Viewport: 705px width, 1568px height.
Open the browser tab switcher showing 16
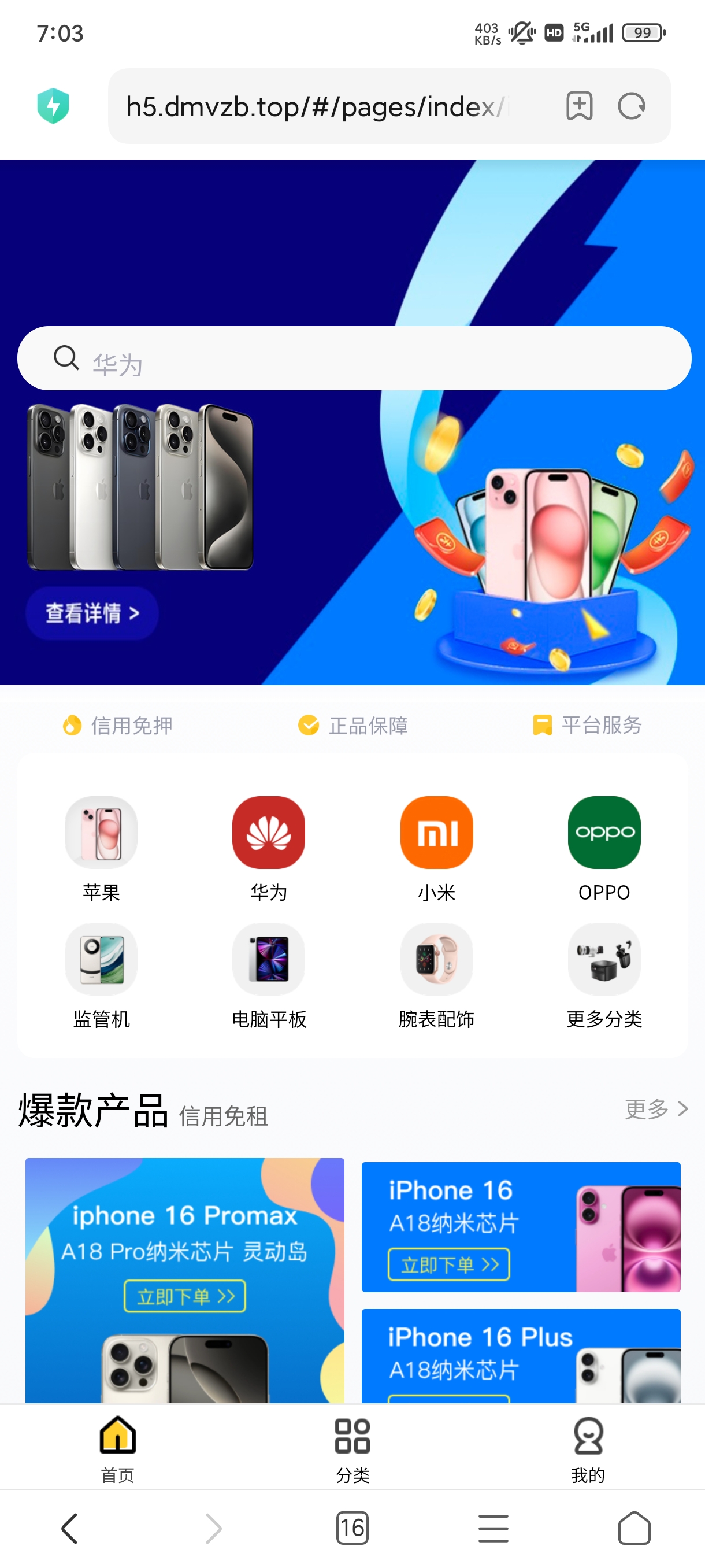pyautogui.click(x=352, y=1528)
